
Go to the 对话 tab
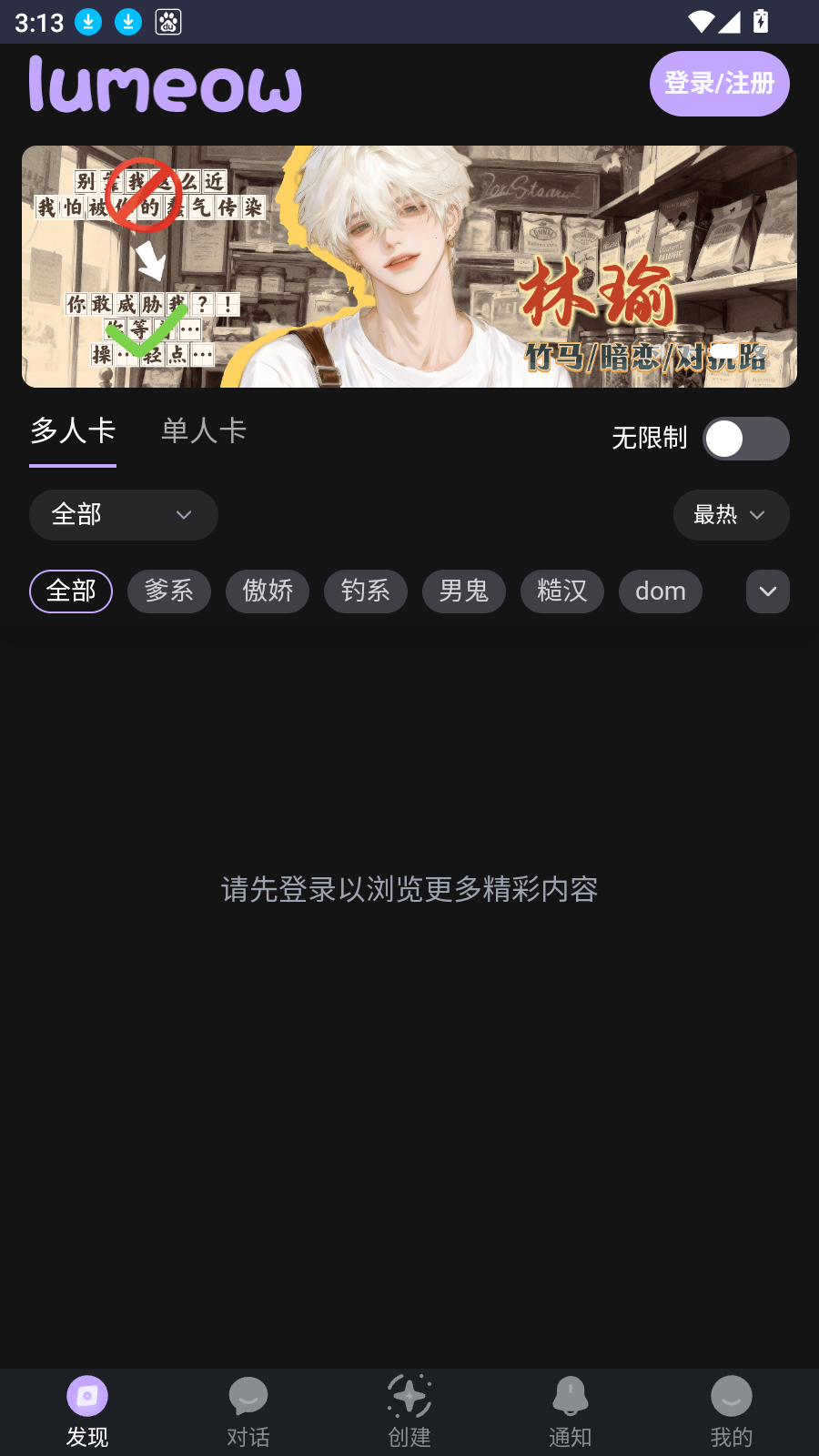(x=248, y=1411)
